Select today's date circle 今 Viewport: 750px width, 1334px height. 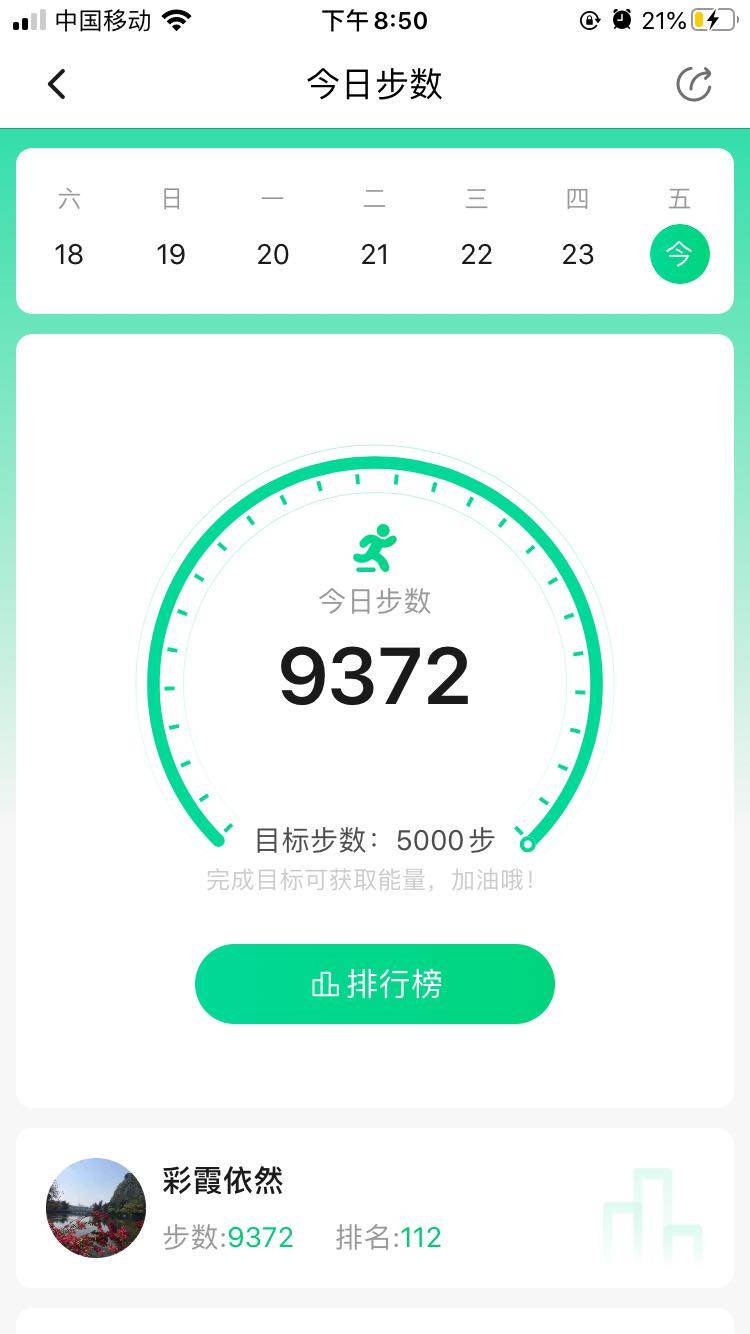click(x=680, y=254)
